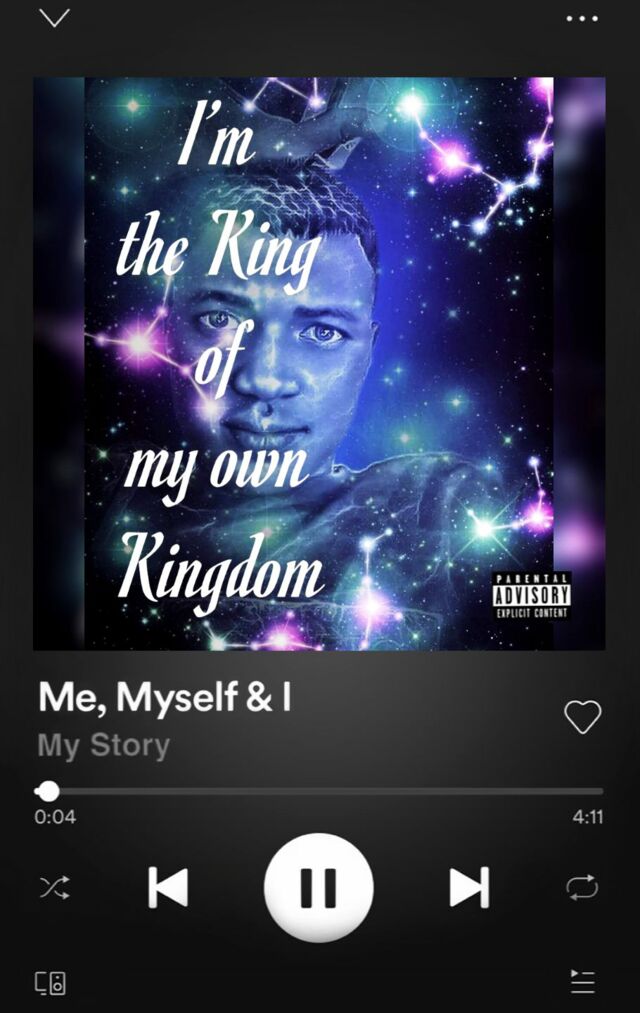This screenshot has width=640, height=1013.
Task: Turn on repeat mode
Action: click(x=582, y=888)
